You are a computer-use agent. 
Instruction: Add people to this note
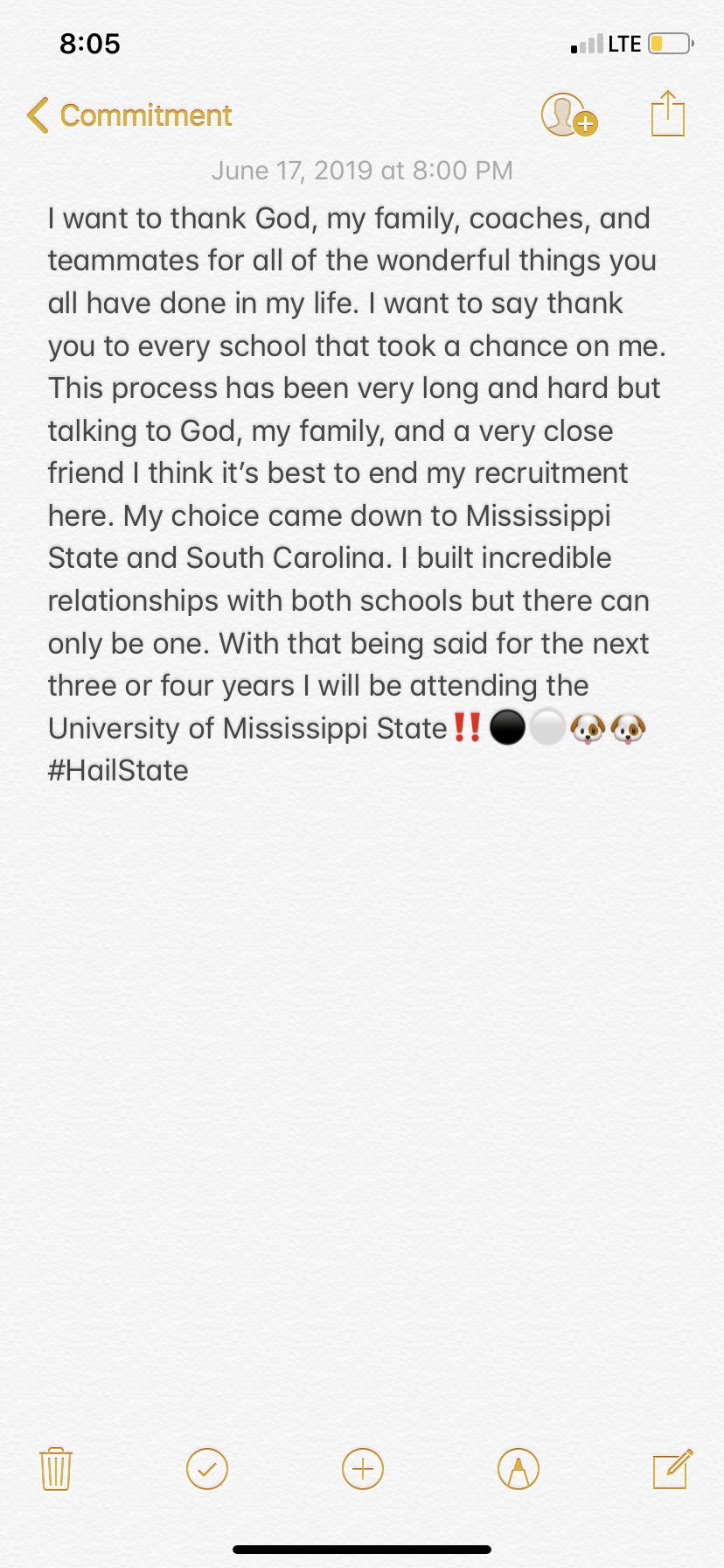click(x=569, y=115)
